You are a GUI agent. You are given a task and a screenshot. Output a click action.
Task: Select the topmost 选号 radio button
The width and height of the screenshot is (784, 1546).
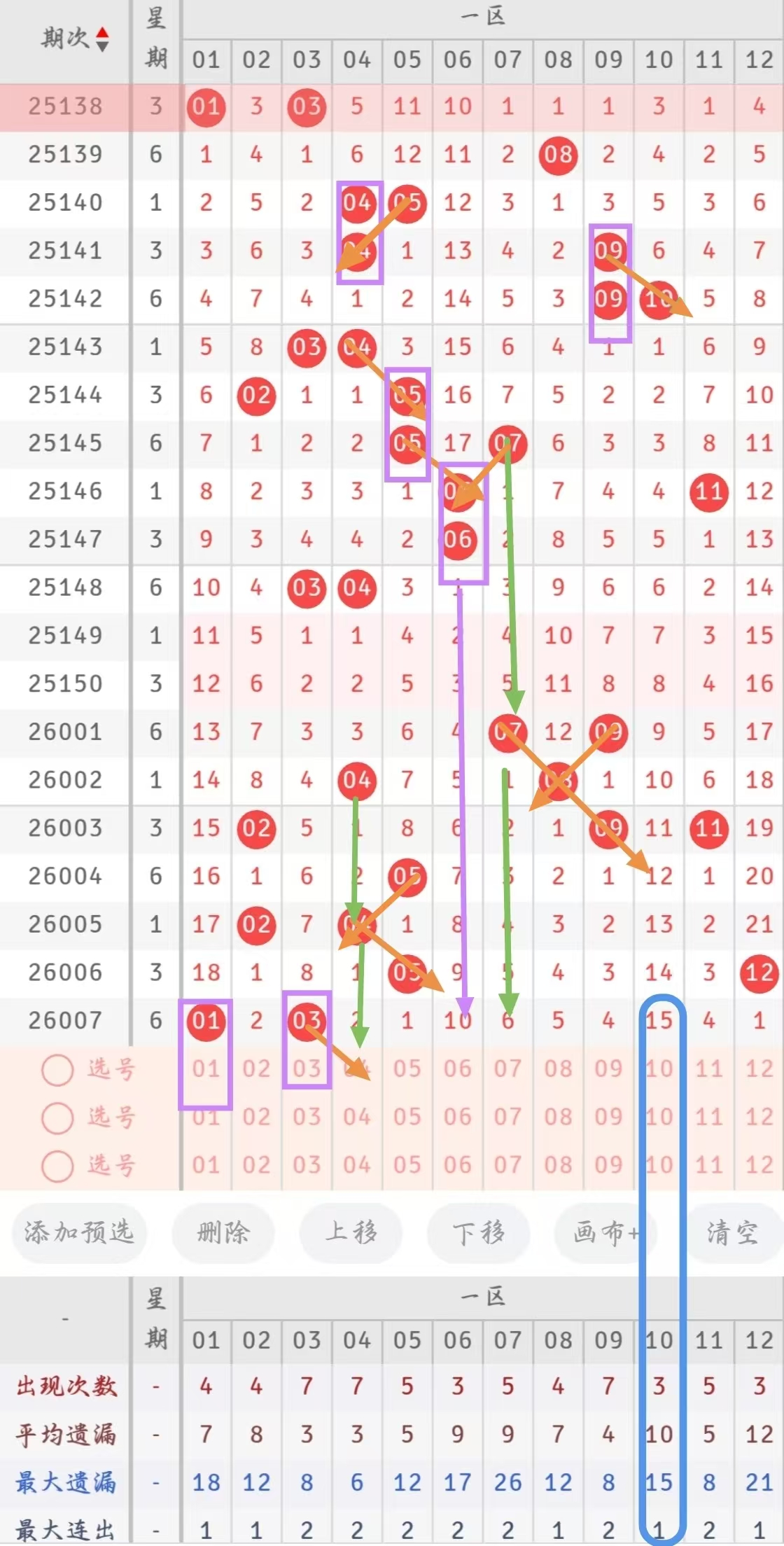57,1069
